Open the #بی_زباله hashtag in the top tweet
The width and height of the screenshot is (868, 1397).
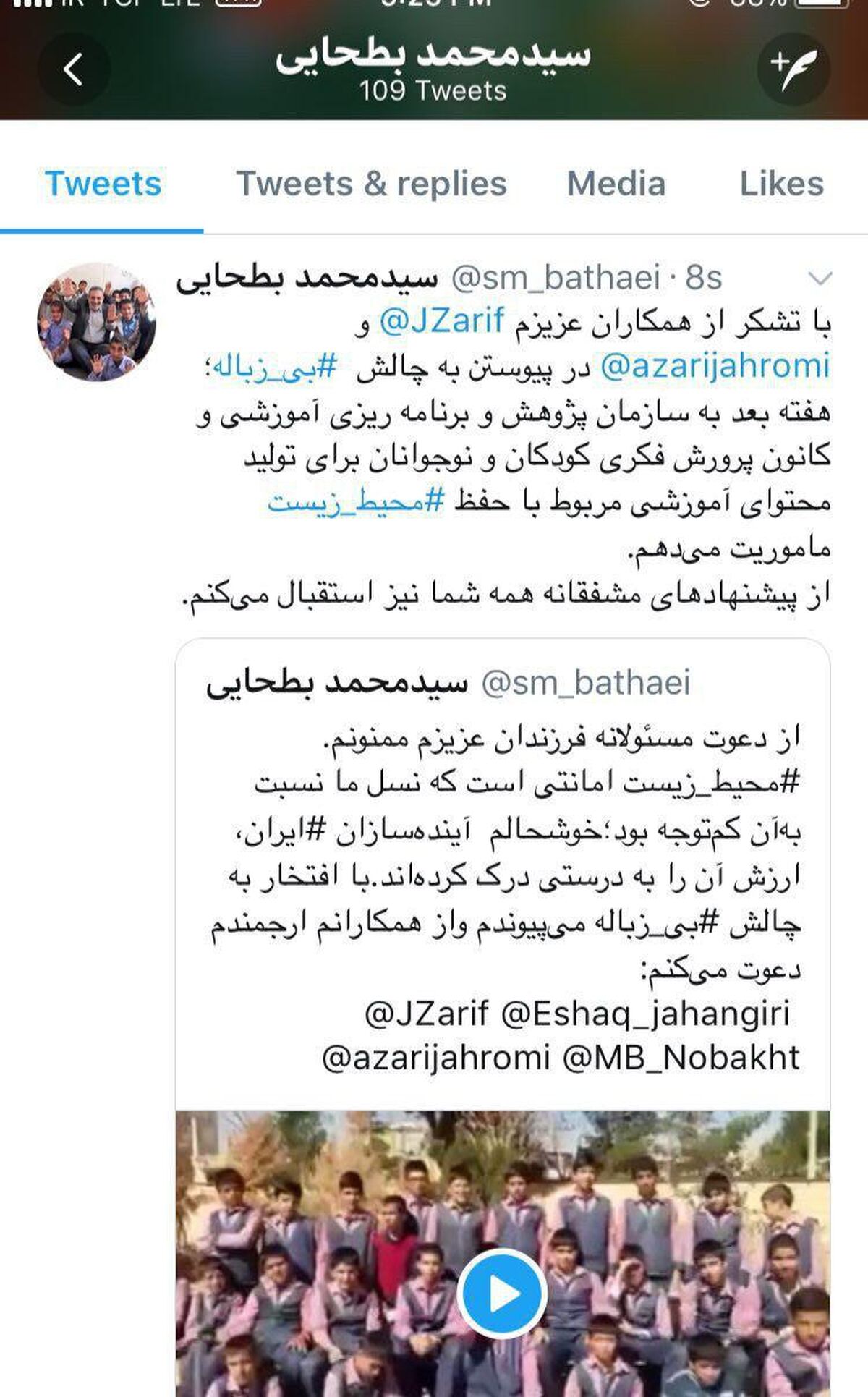click(271, 368)
